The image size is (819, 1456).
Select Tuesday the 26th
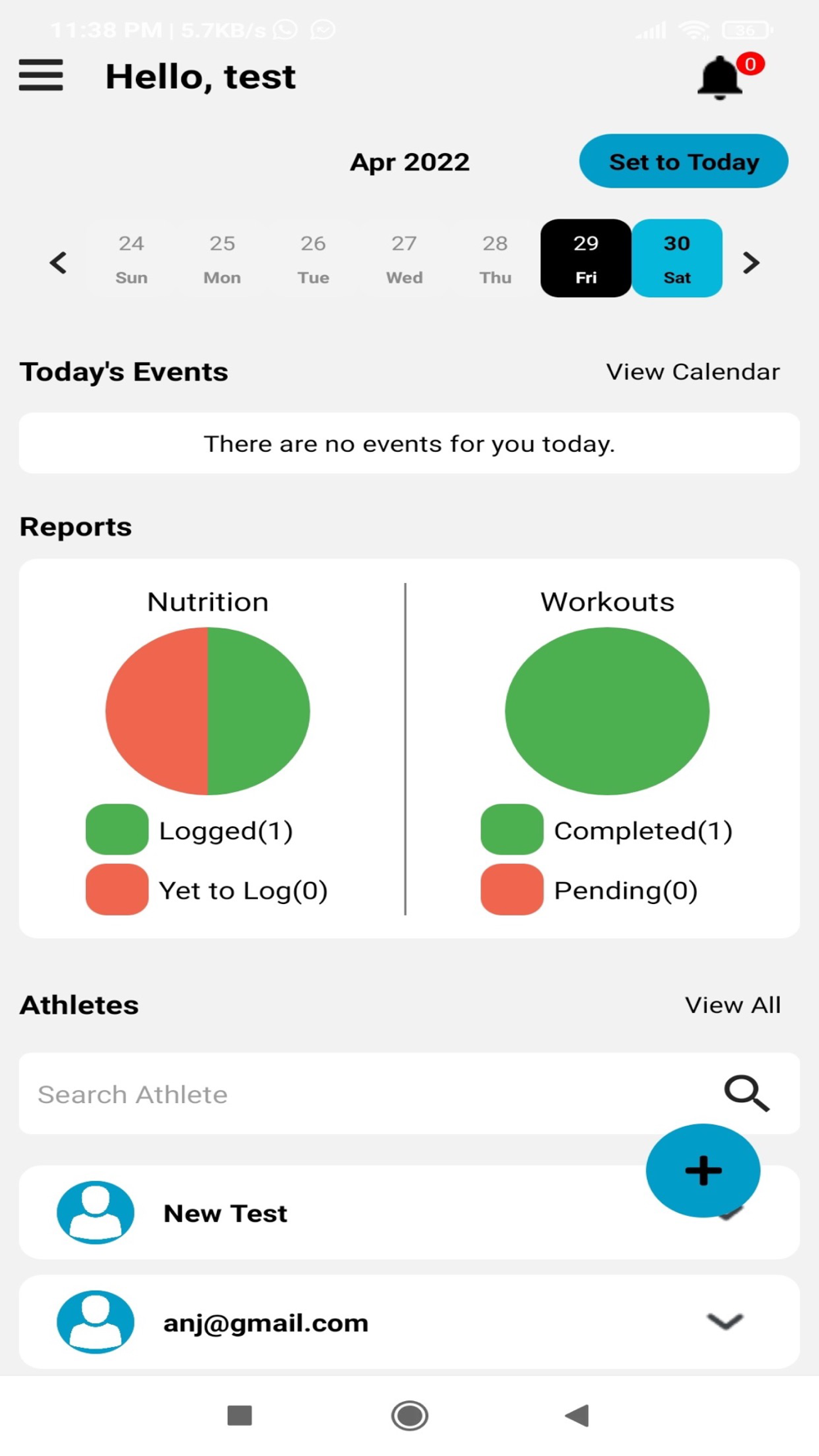(x=313, y=259)
